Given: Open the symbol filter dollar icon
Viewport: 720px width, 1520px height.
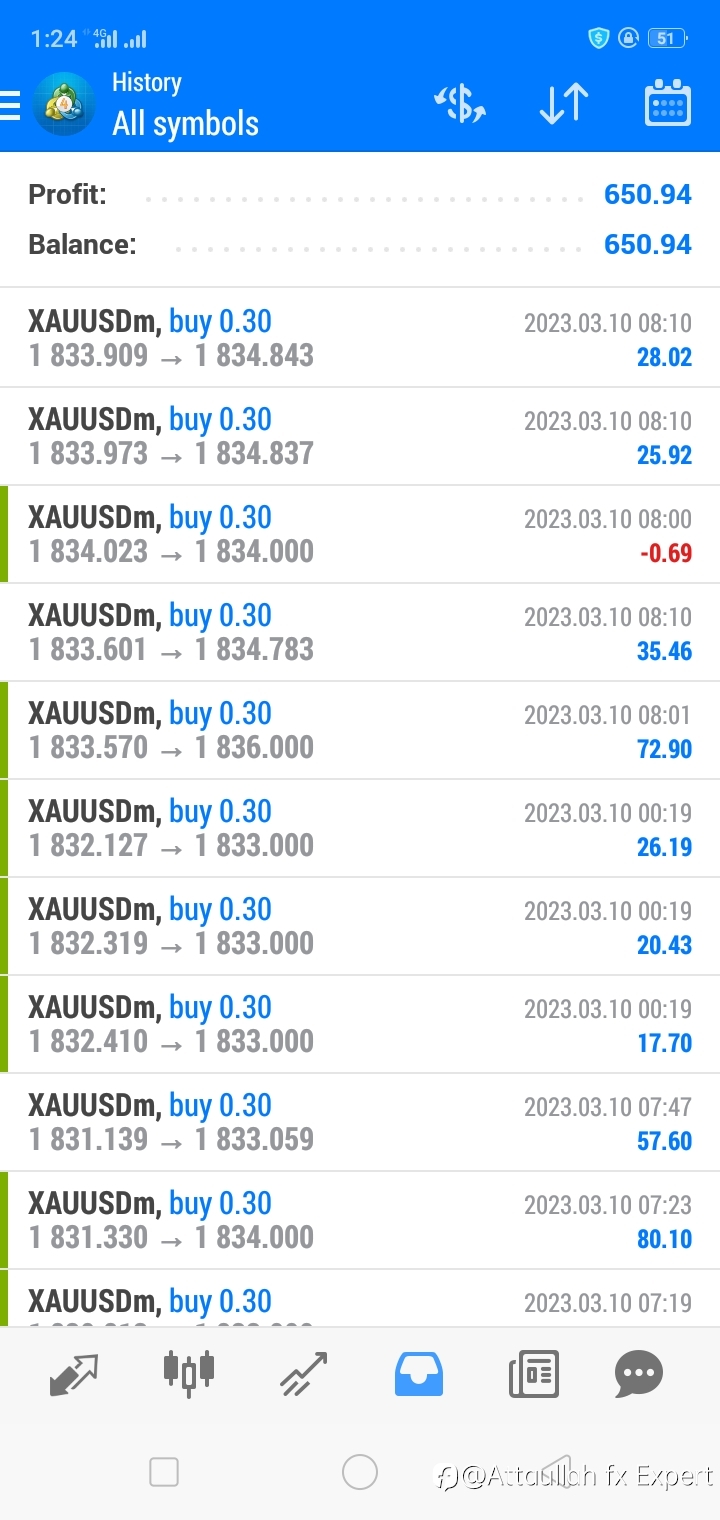Looking at the screenshot, I should click(x=460, y=104).
